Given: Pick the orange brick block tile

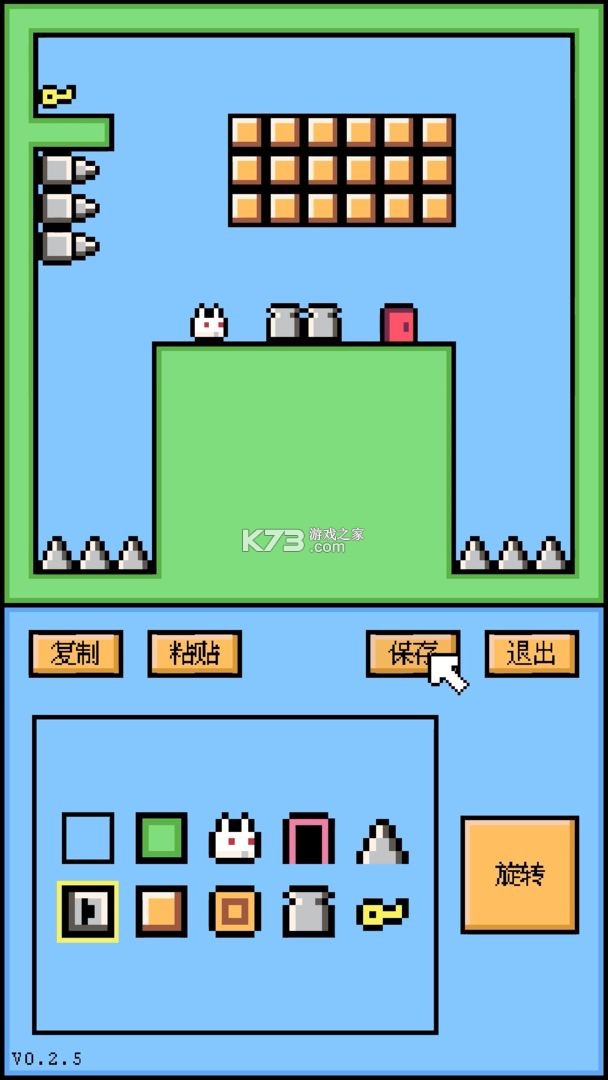Looking at the screenshot, I should click(161, 911).
